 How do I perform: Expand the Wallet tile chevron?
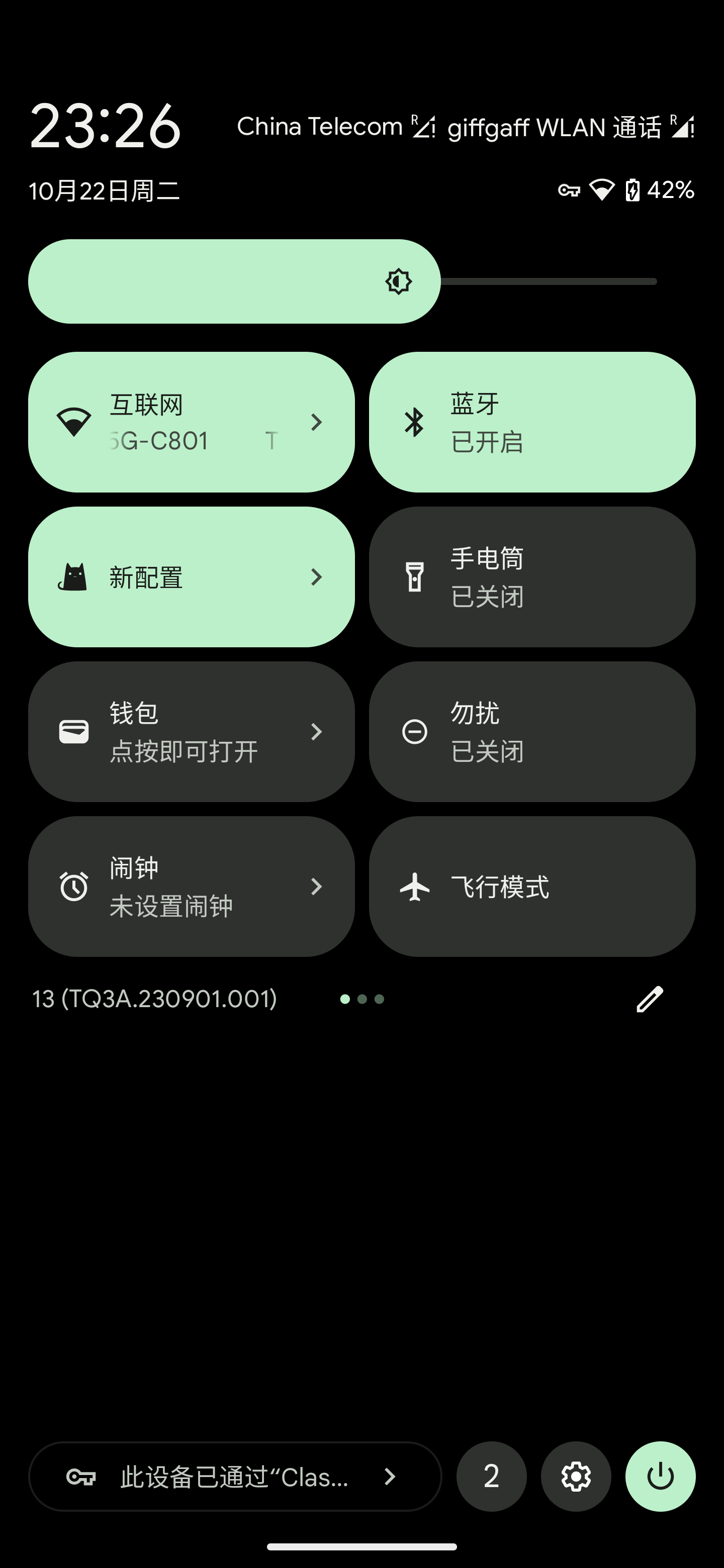coord(317,732)
